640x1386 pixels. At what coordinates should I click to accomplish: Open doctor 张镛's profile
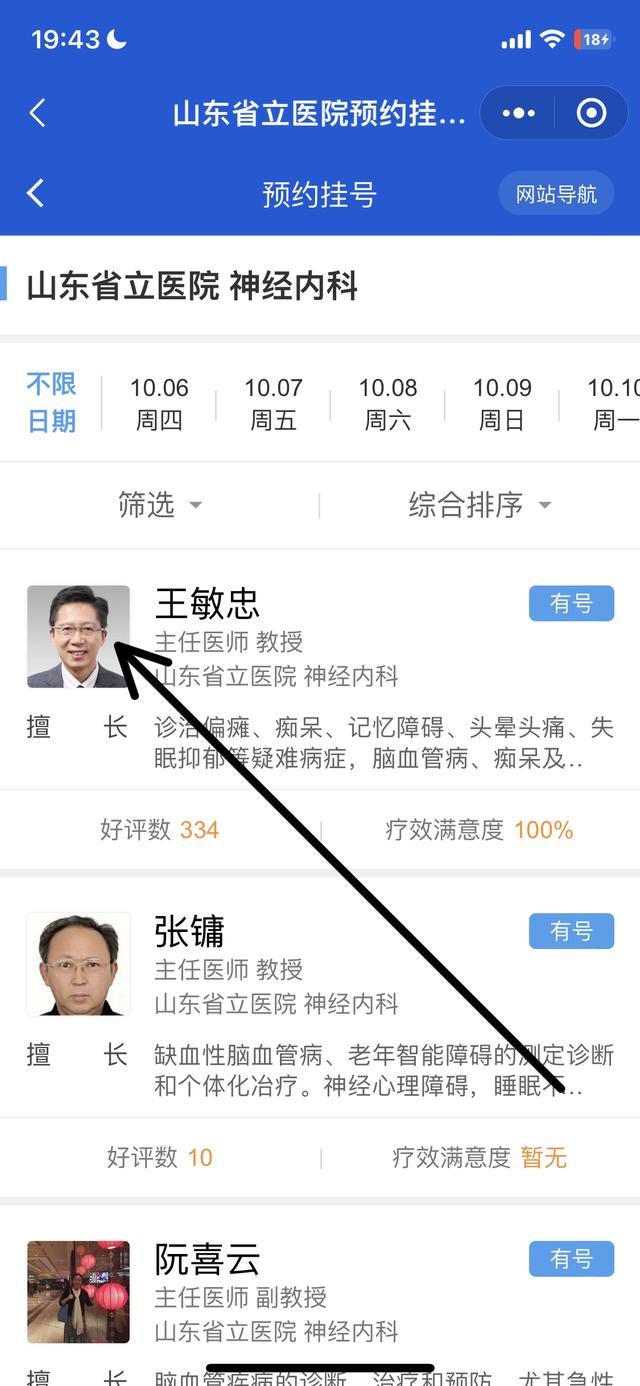point(190,932)
